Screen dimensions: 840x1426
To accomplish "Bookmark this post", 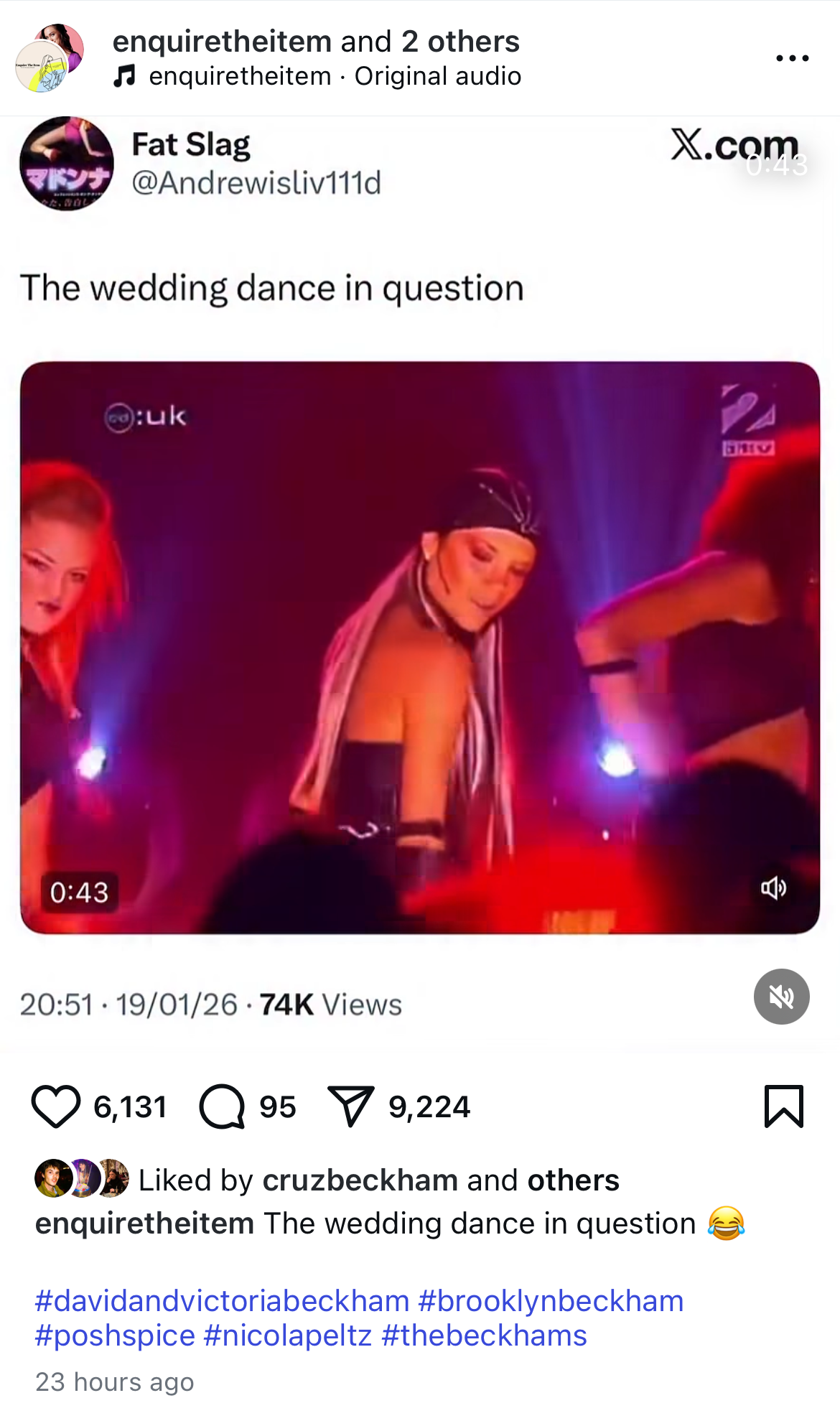I will click(783, 1106).
